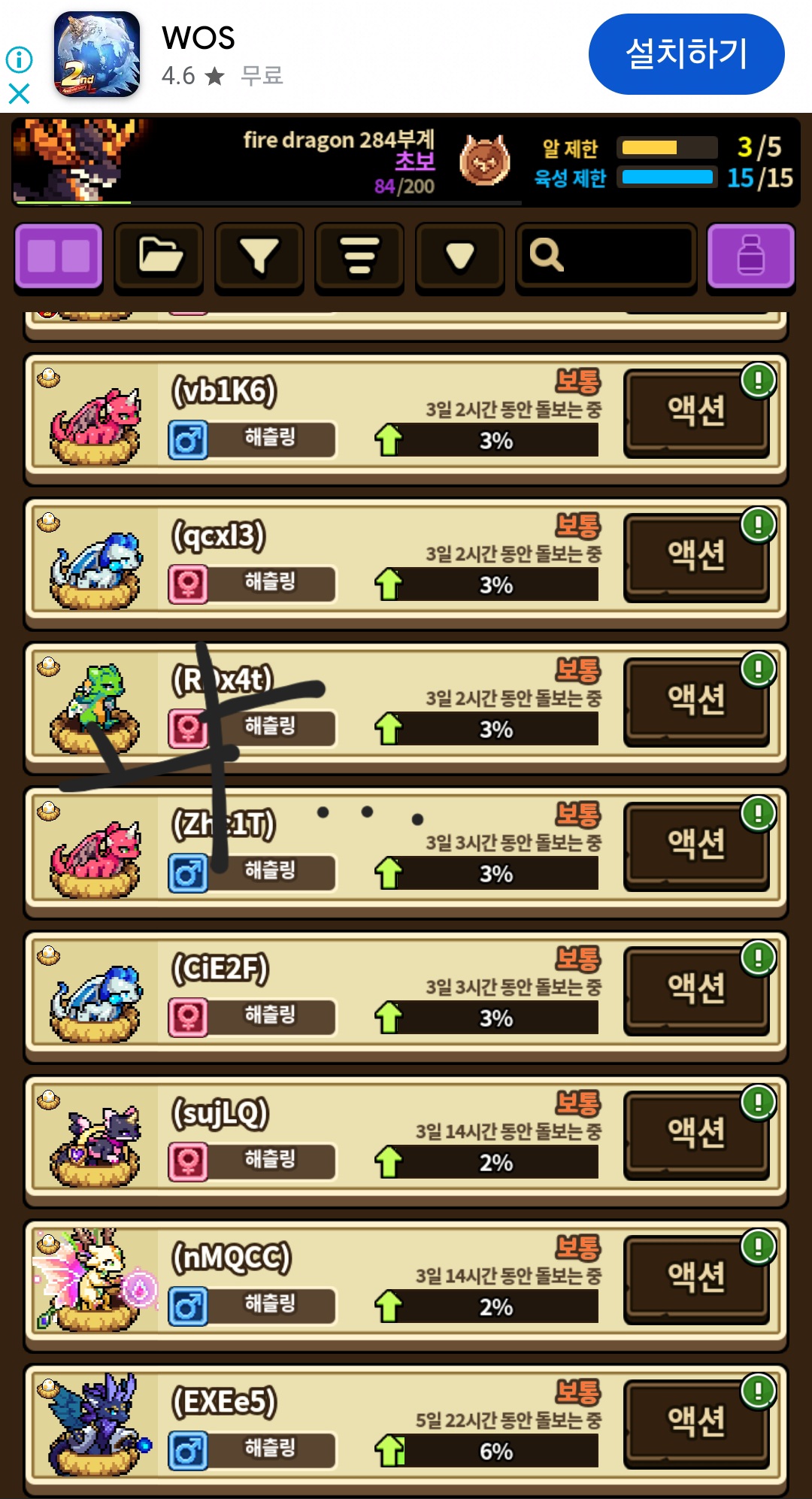Switch the list layout view
Image resolution: width=812 pixels, height=1499 pixels.
click(59, 256)
